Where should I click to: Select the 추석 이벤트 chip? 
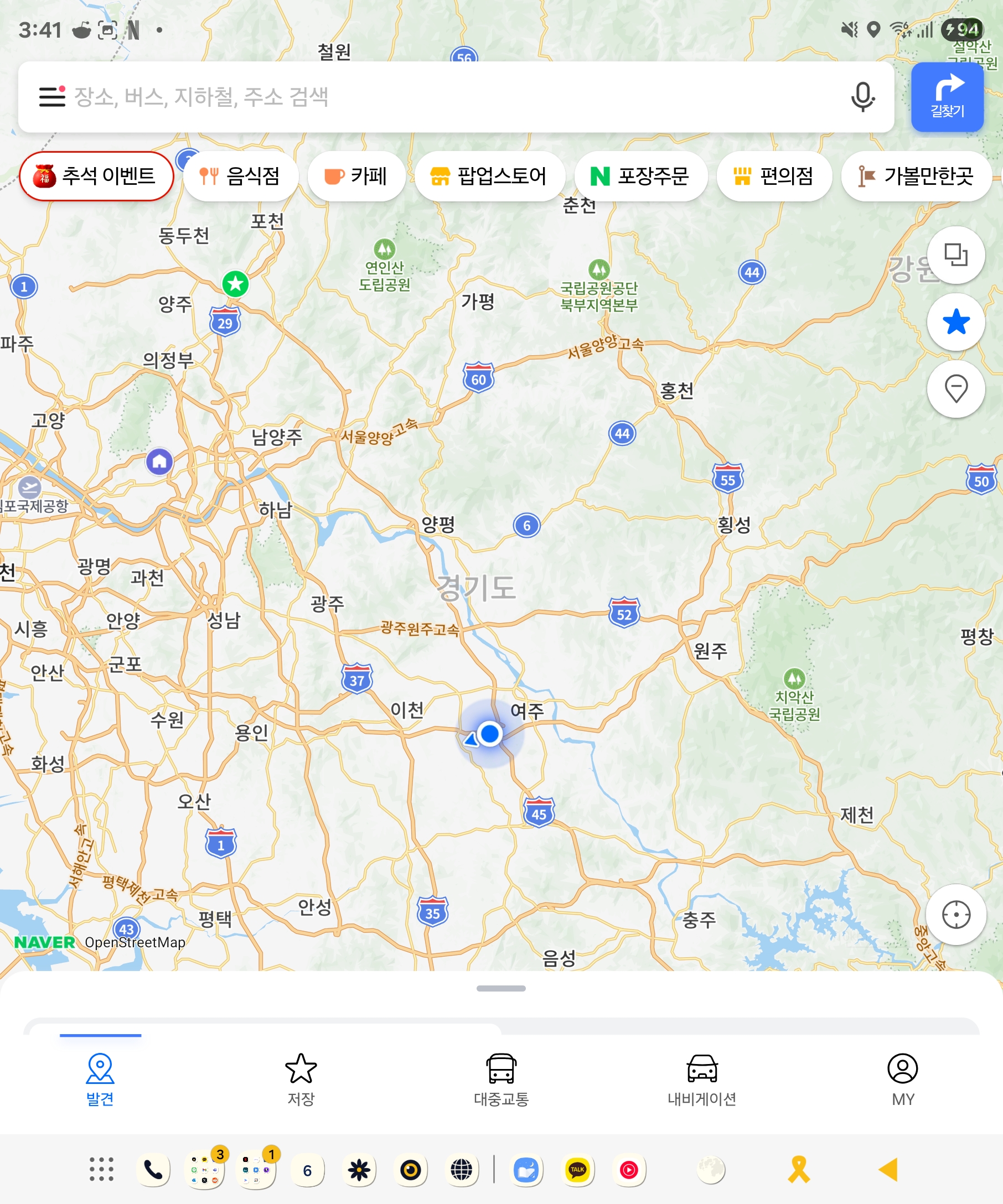click(x=96, y=176)
